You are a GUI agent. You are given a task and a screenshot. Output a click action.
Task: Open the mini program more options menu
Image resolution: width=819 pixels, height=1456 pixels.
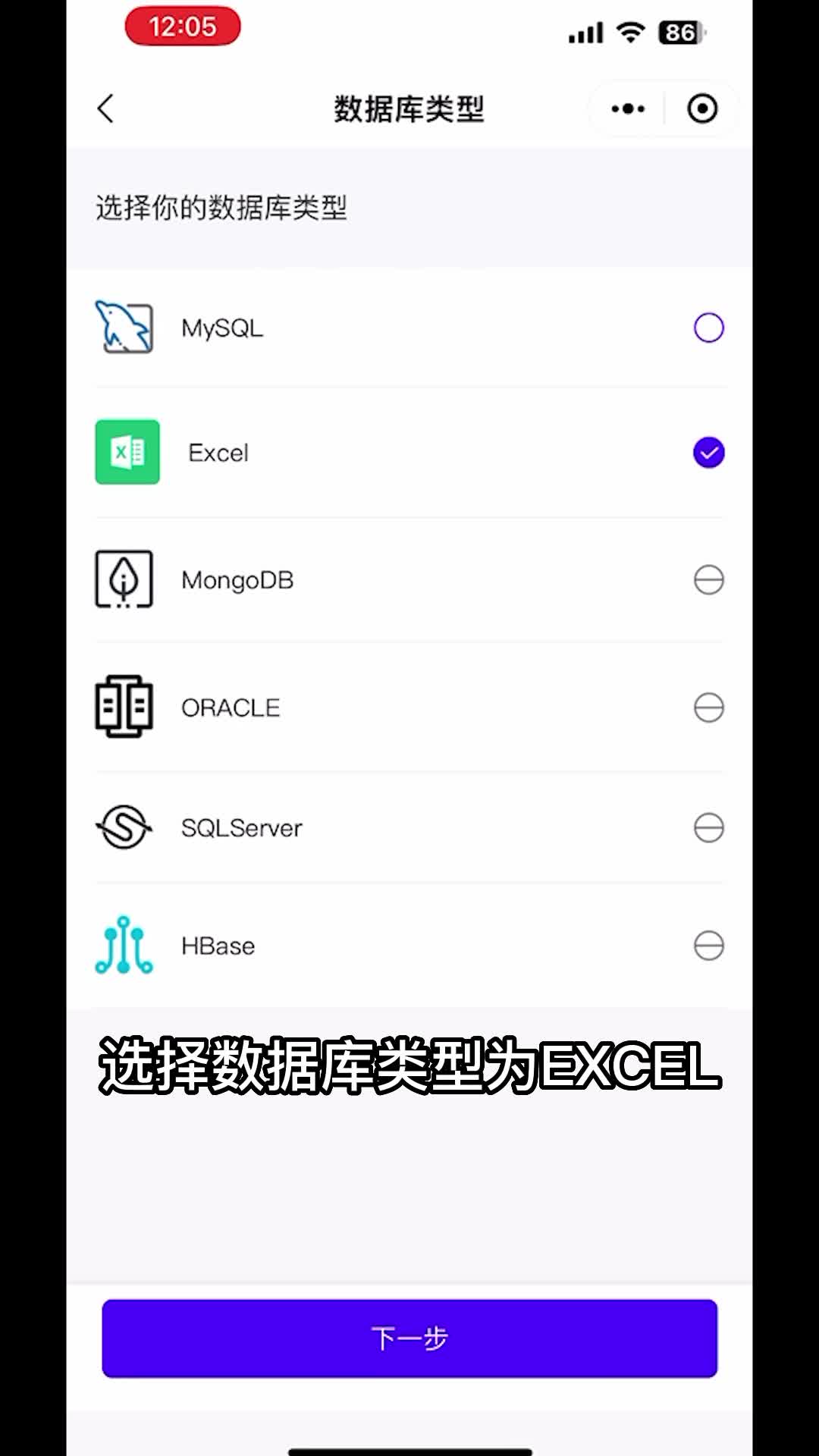(x=628, y=109)
